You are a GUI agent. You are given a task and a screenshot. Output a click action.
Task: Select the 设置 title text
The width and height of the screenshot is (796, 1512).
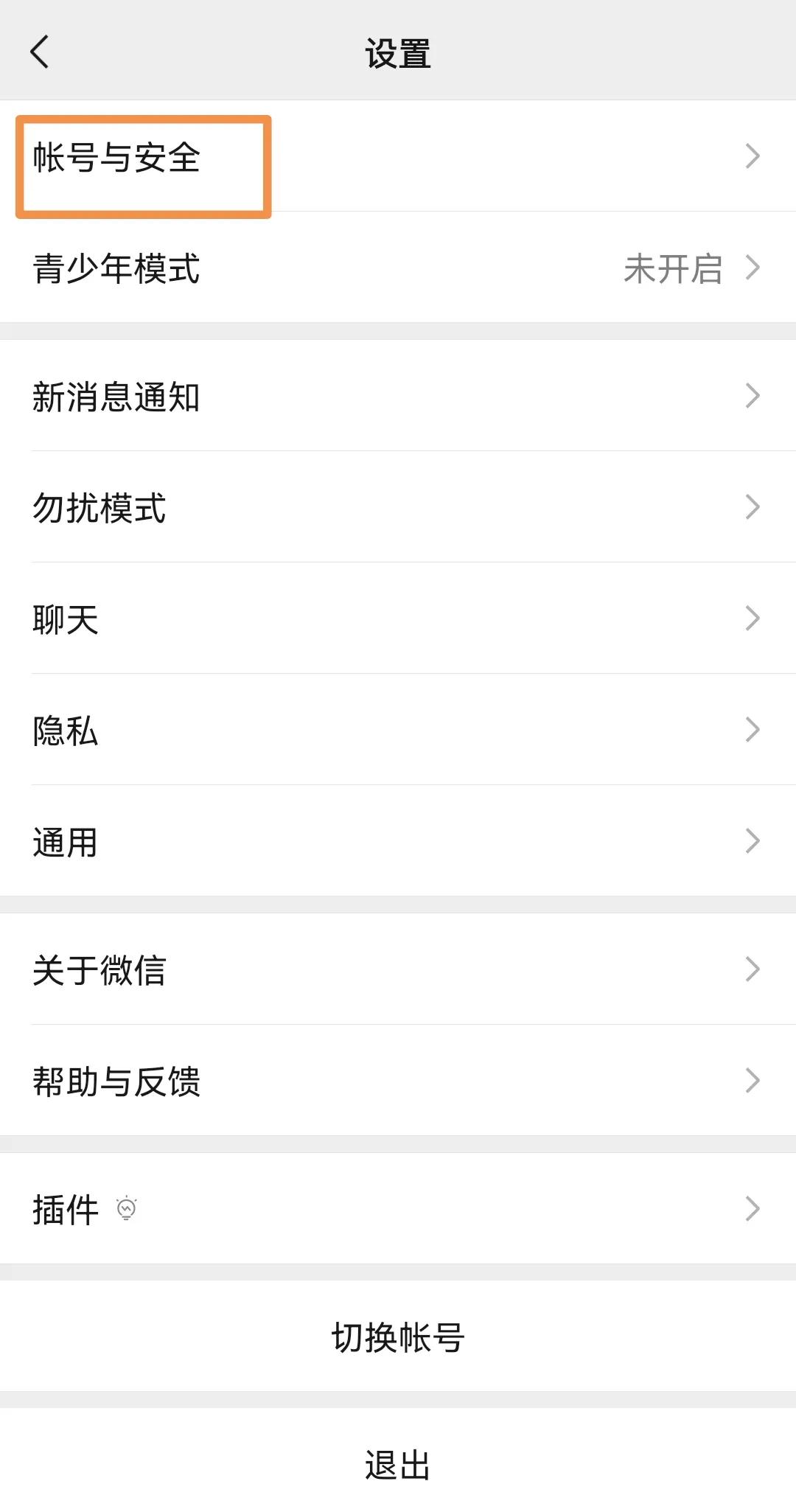[x=398, y=53]
